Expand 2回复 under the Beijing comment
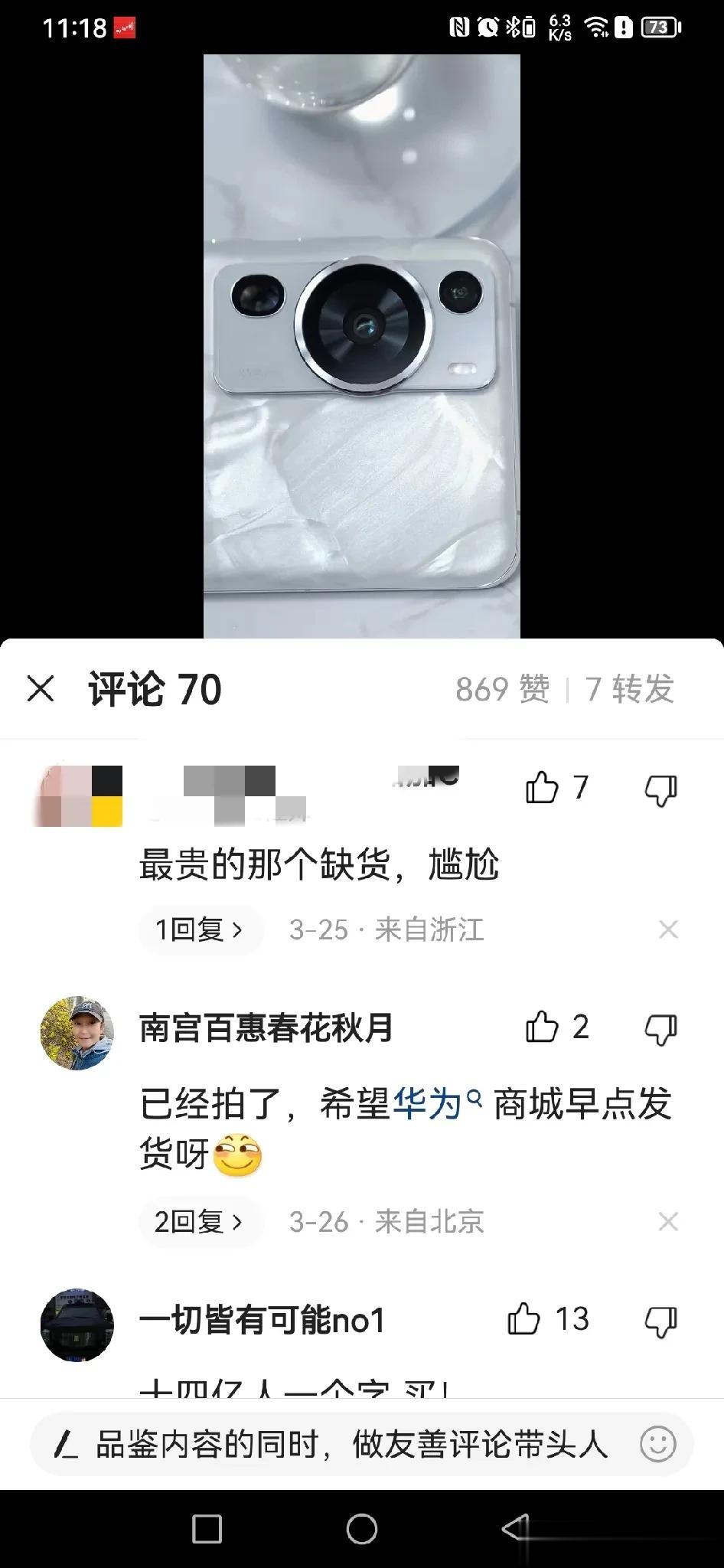 point(199,1221)
